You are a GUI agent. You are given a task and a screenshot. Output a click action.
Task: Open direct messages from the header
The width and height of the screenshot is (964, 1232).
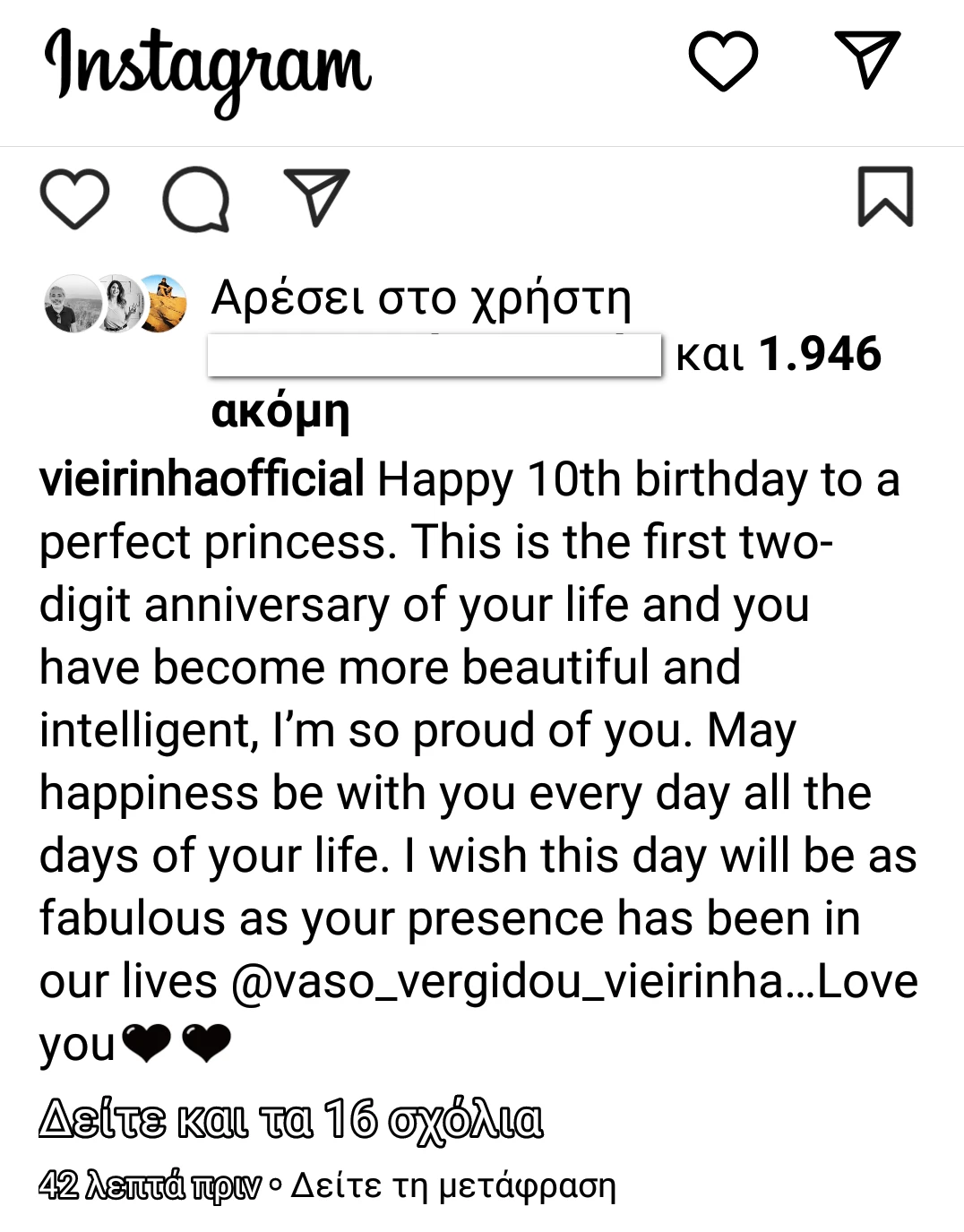click(x=866, y=59)
